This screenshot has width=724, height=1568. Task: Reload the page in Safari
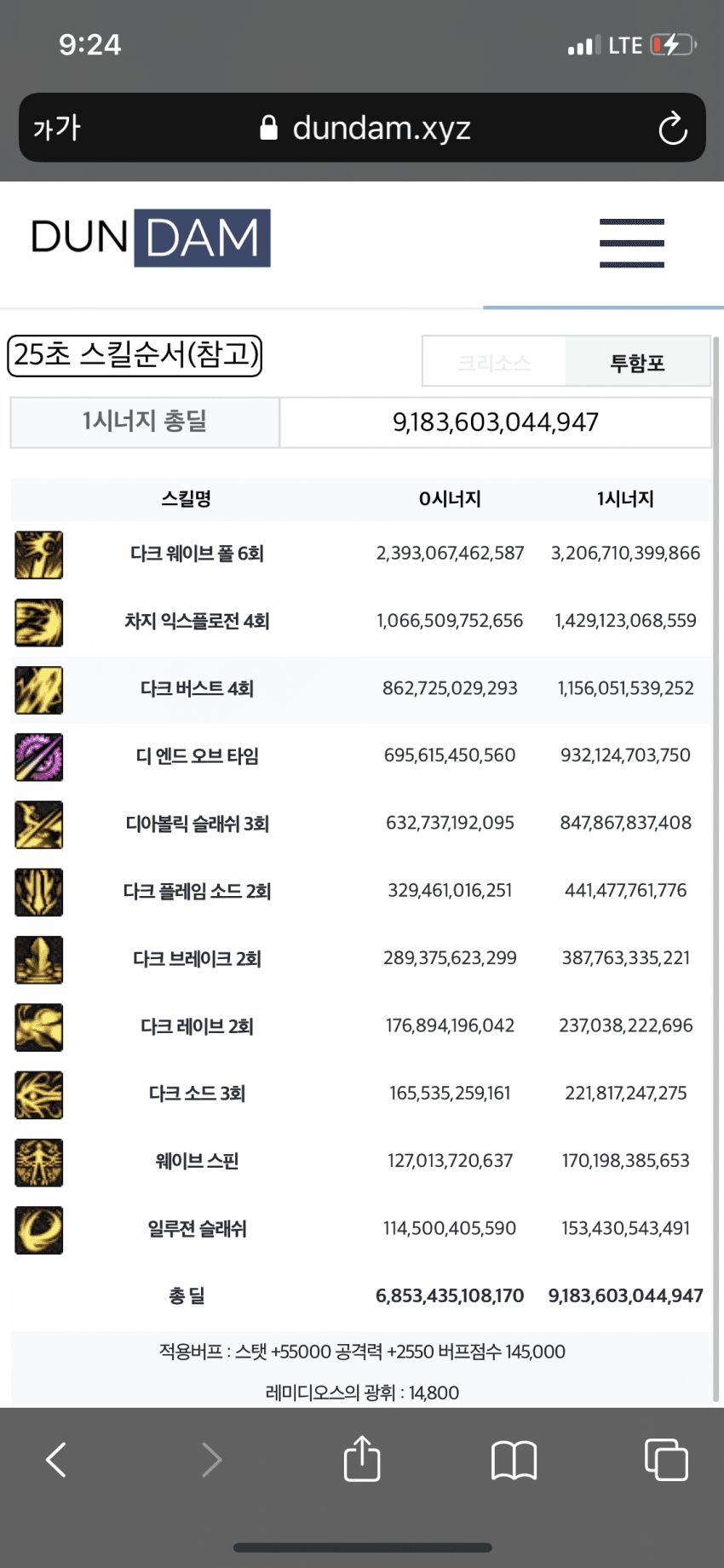[672, 129]
